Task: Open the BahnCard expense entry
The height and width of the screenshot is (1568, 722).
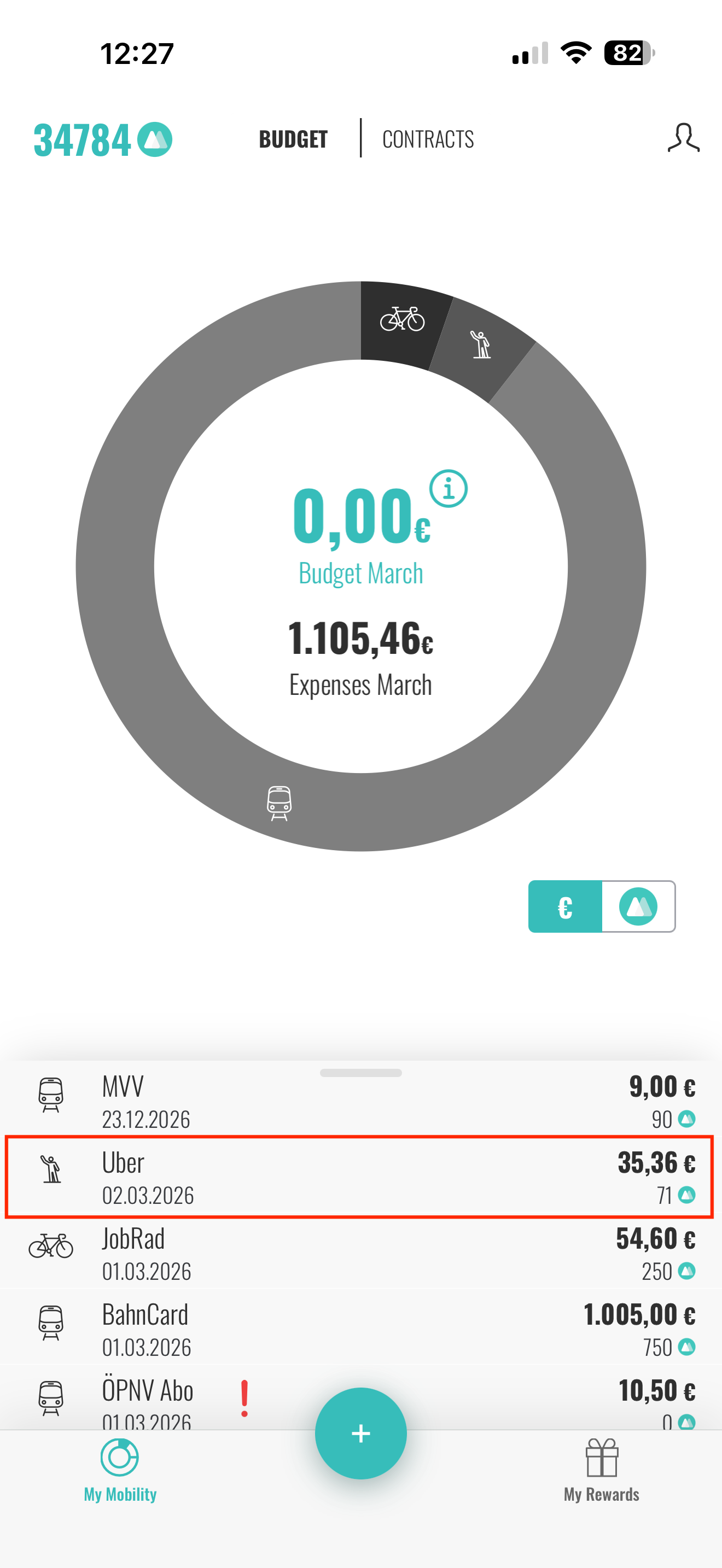Action: point(360,1330)
